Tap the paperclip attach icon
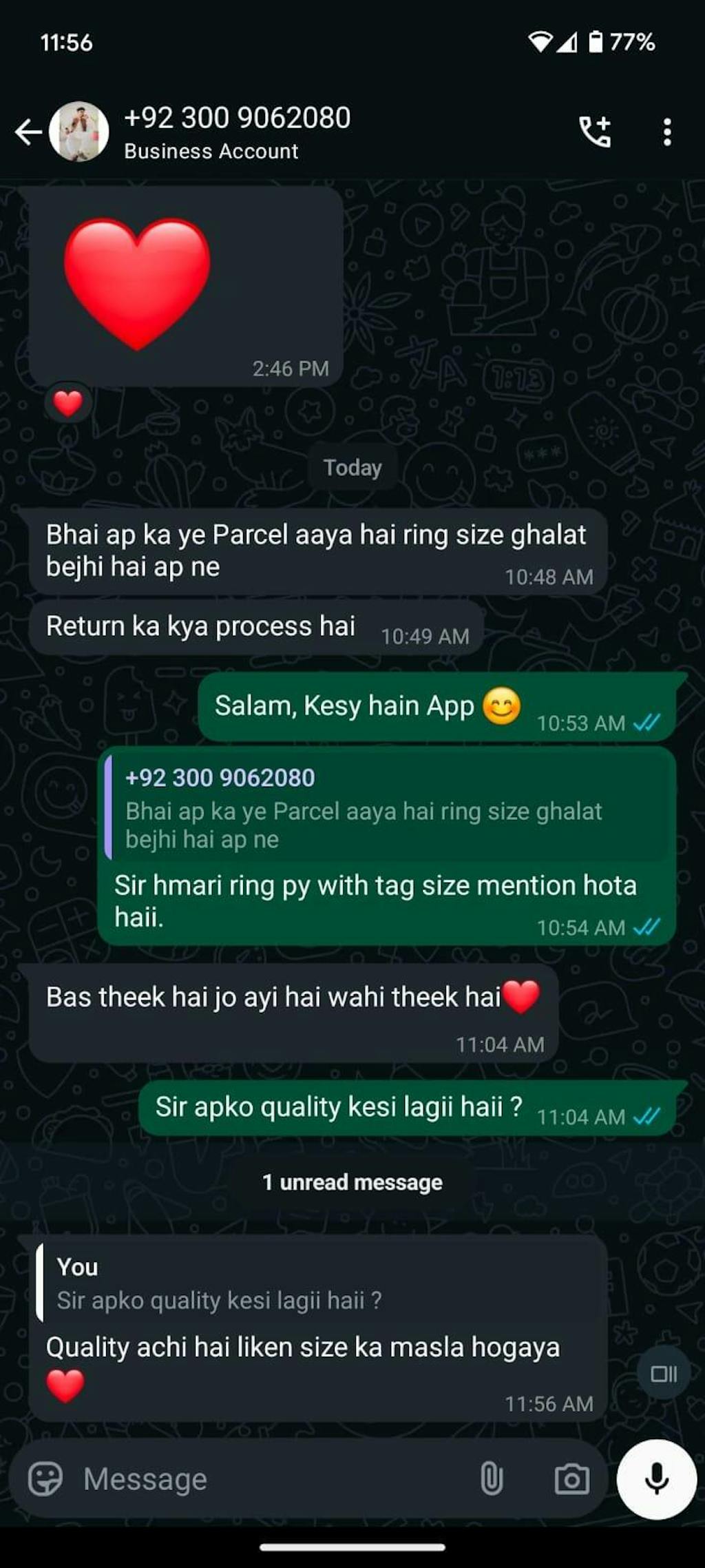The height and width of the screenshot is (1568, 705). 492,1478
